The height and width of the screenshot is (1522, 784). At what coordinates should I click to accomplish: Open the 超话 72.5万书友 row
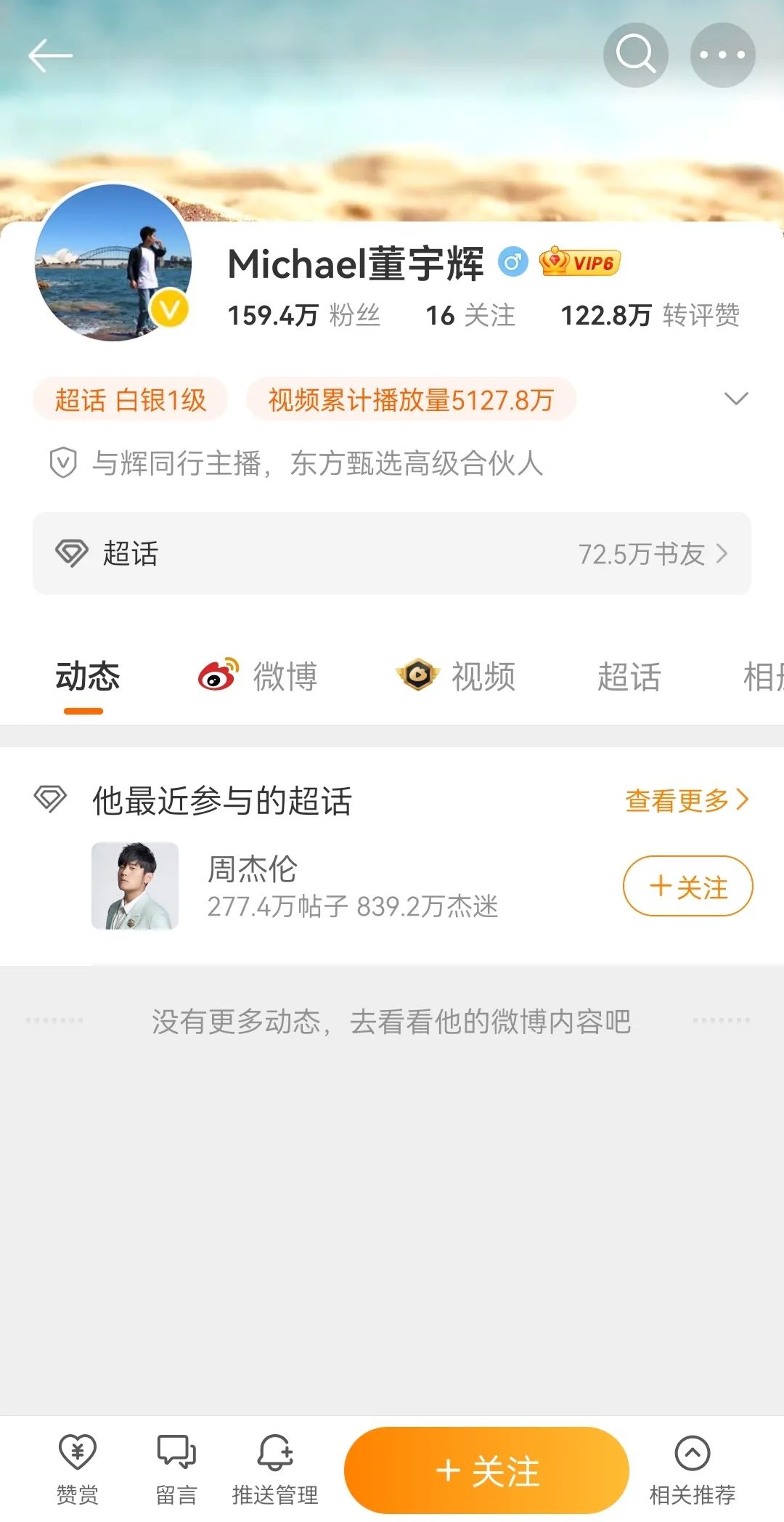click(x=392, y=554)
